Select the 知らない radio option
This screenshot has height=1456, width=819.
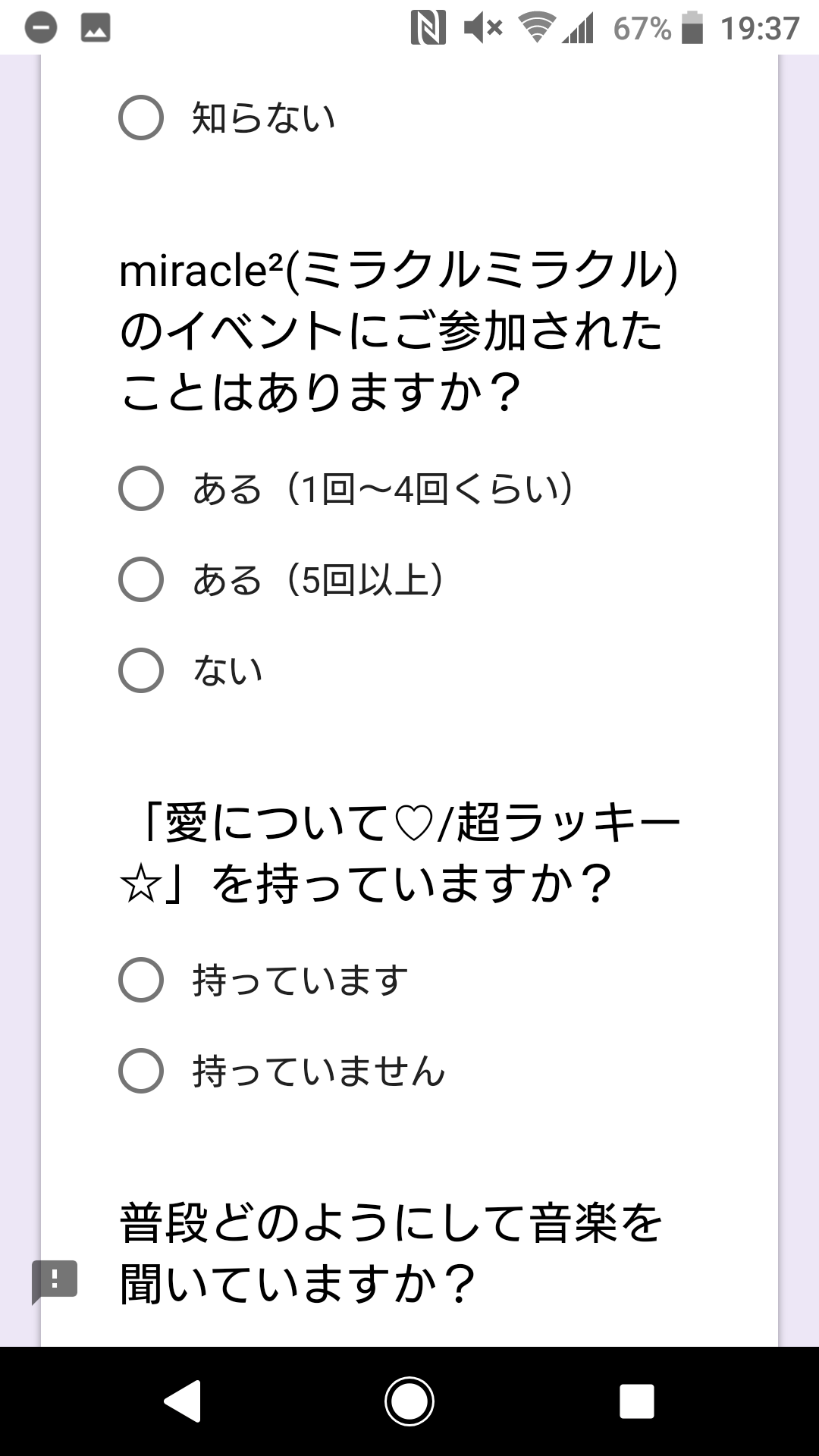[141, 118]
